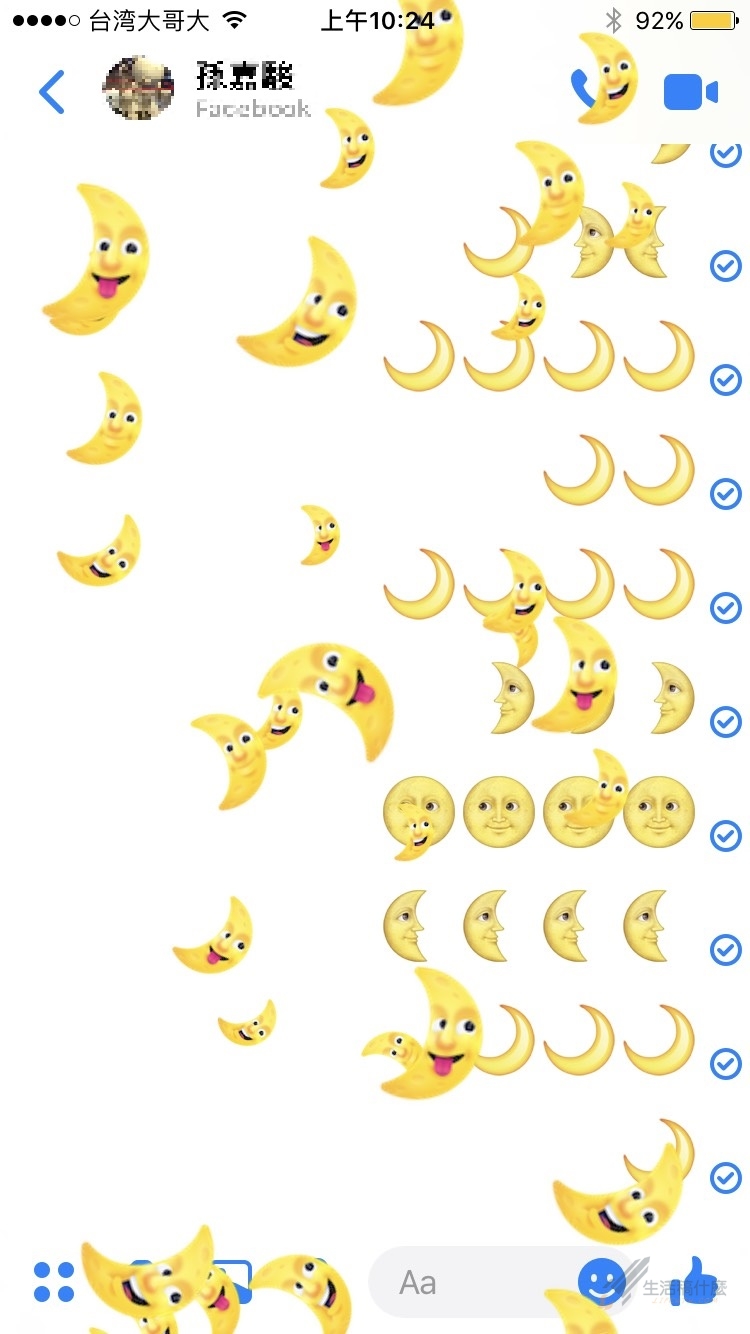Start a video call with this contact
The width and height of the screenshot is (750, 1334).
click(690, 93)
